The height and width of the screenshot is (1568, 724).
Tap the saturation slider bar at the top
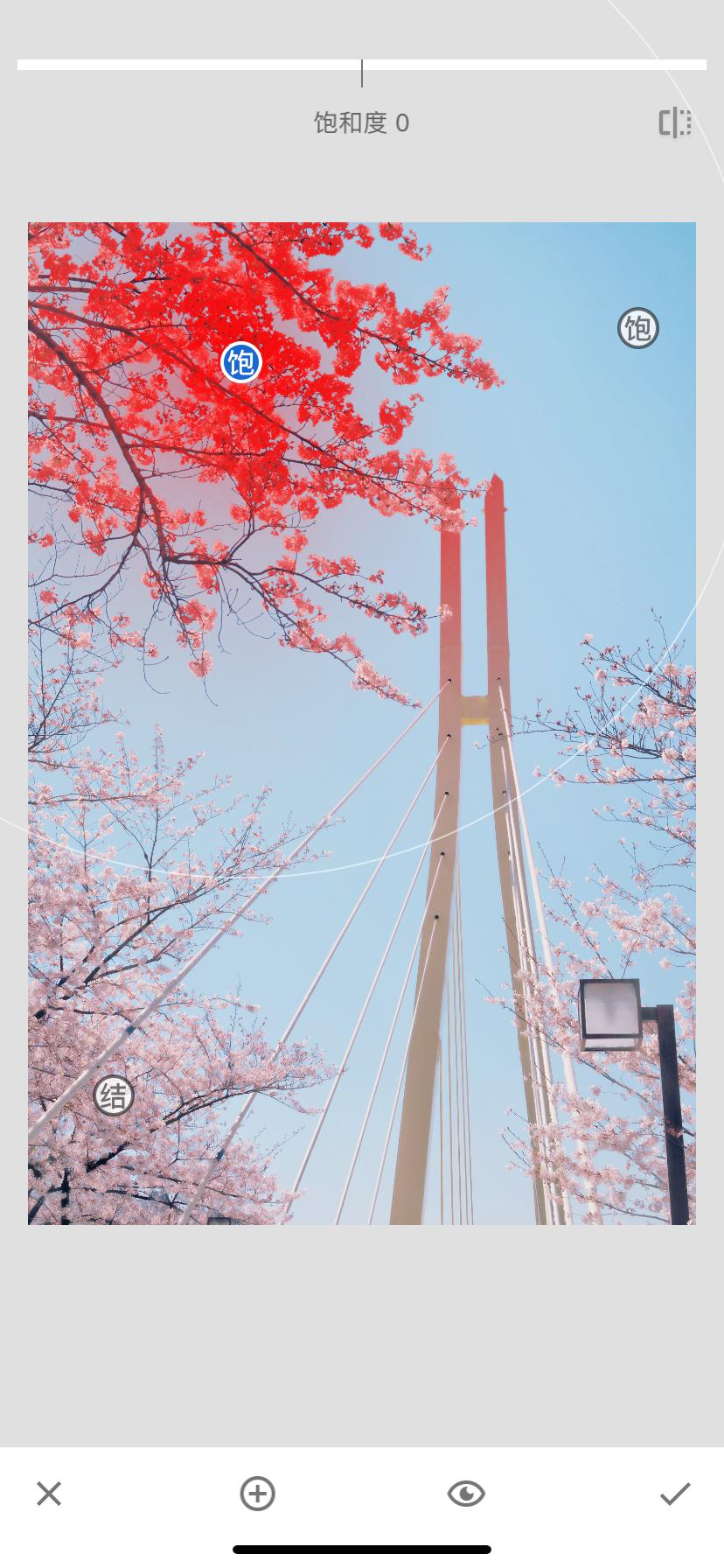click(x=362, y=63)
